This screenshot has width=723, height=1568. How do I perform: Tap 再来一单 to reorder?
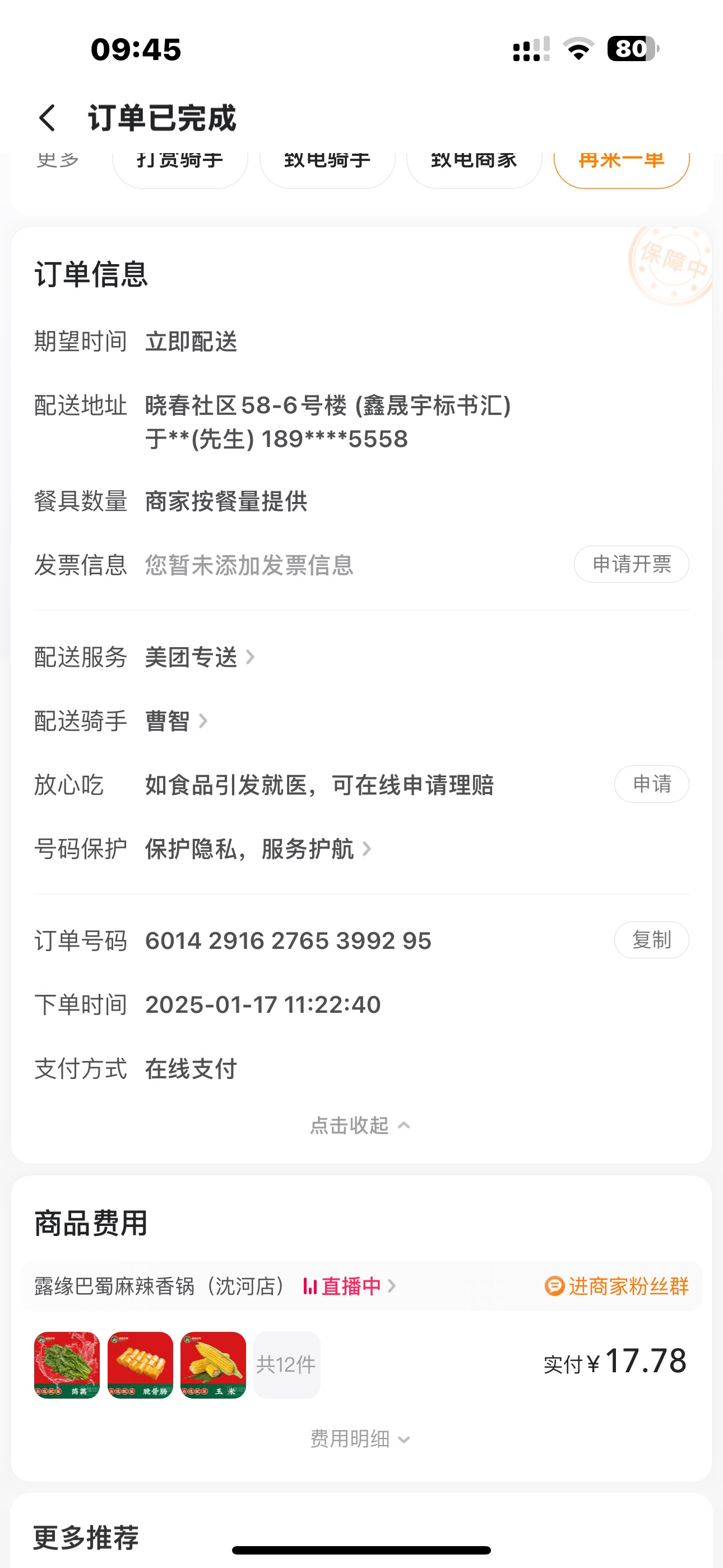621,163
